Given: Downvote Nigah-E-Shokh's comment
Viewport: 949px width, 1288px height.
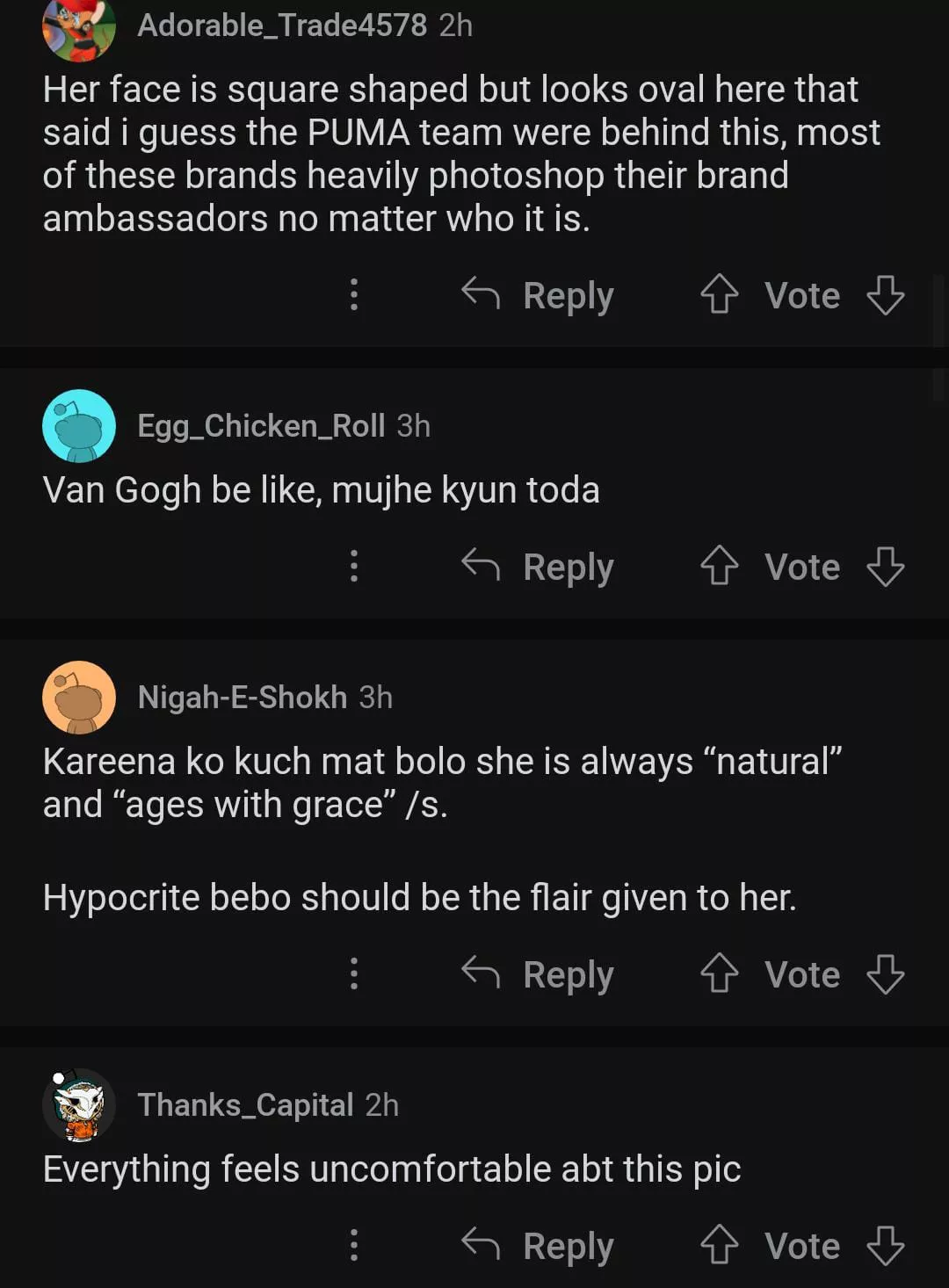Looking at the screenshot, I should pos(885,973).
